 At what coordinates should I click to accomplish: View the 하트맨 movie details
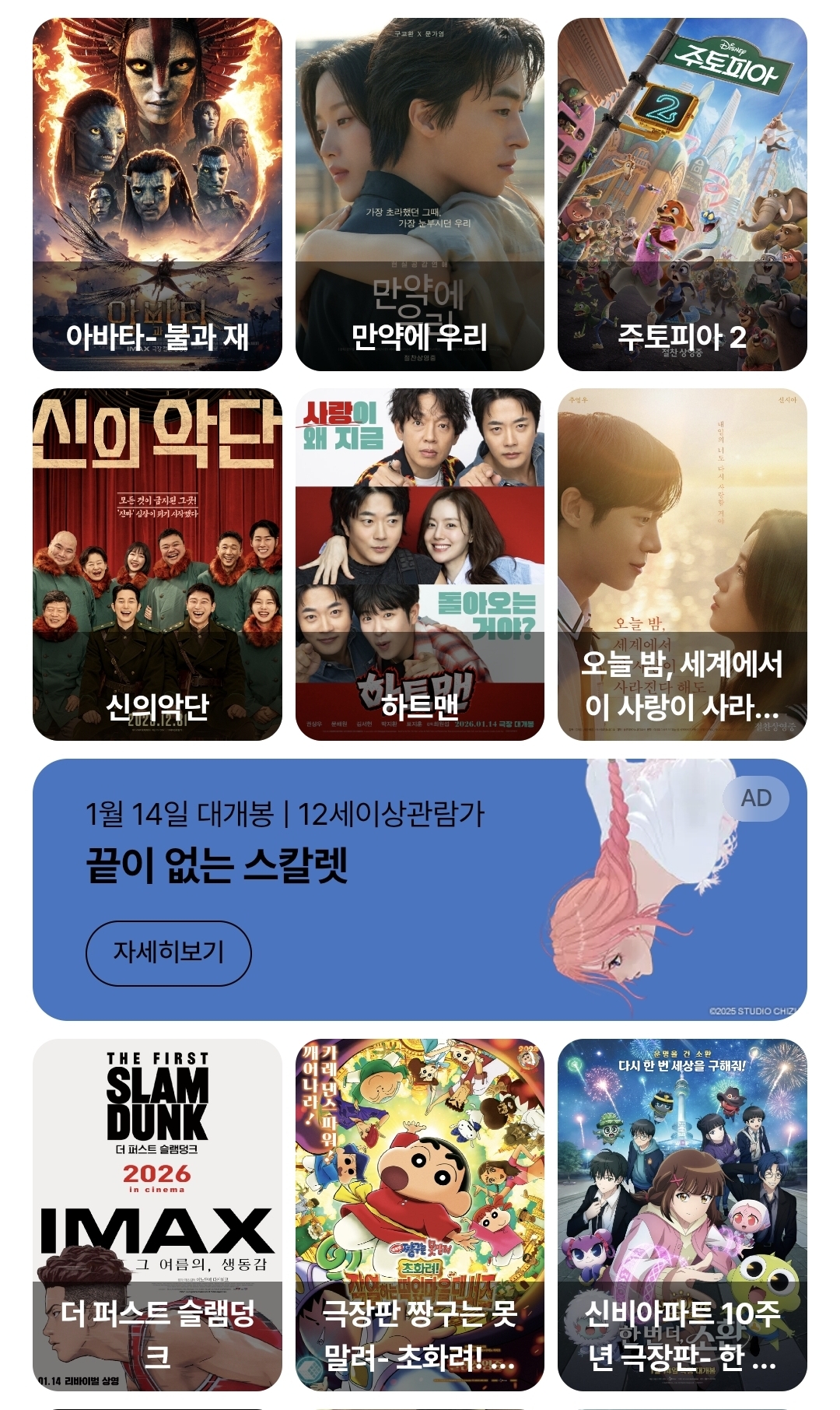(x=420, y=545)
